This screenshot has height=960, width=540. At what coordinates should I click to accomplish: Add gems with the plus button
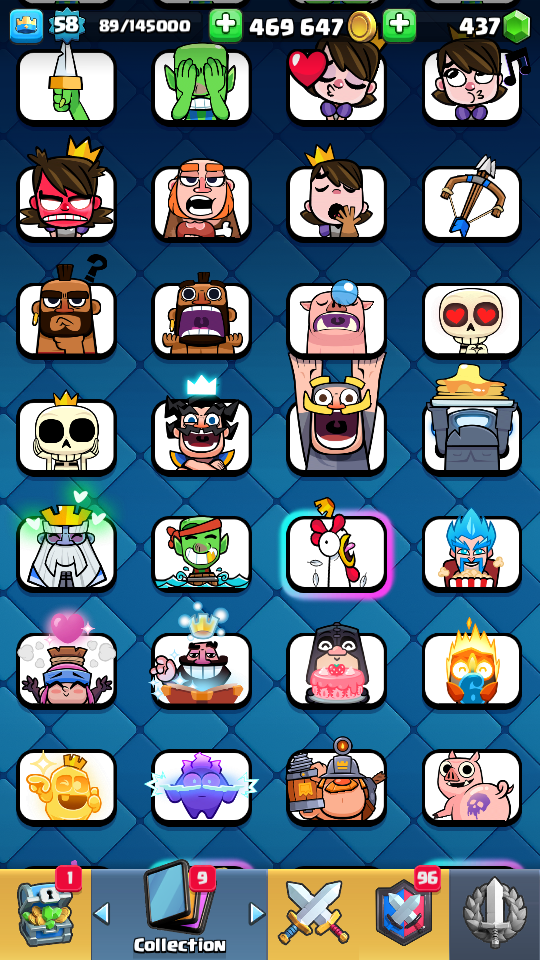click(399, 25)
